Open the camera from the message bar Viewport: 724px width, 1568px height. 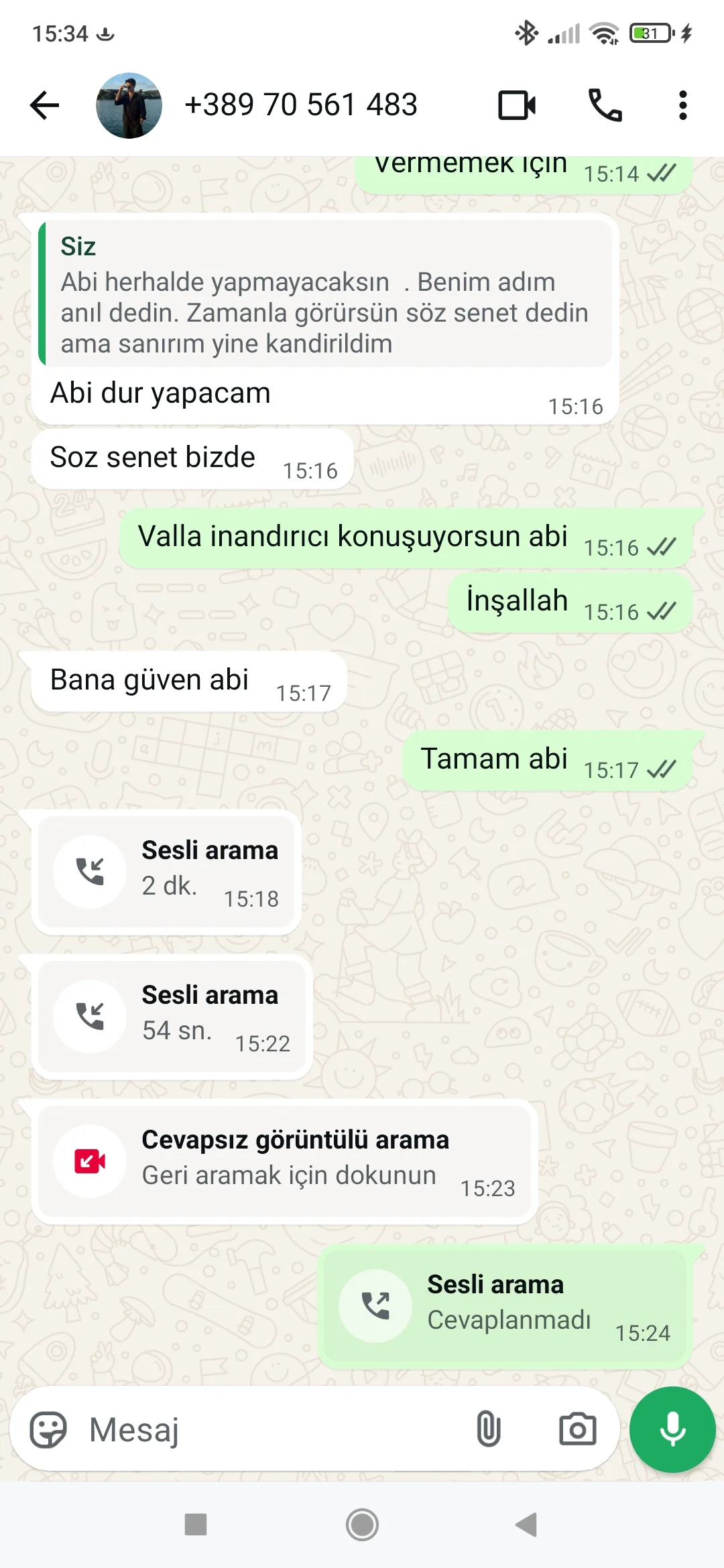tap(577, 1430)
